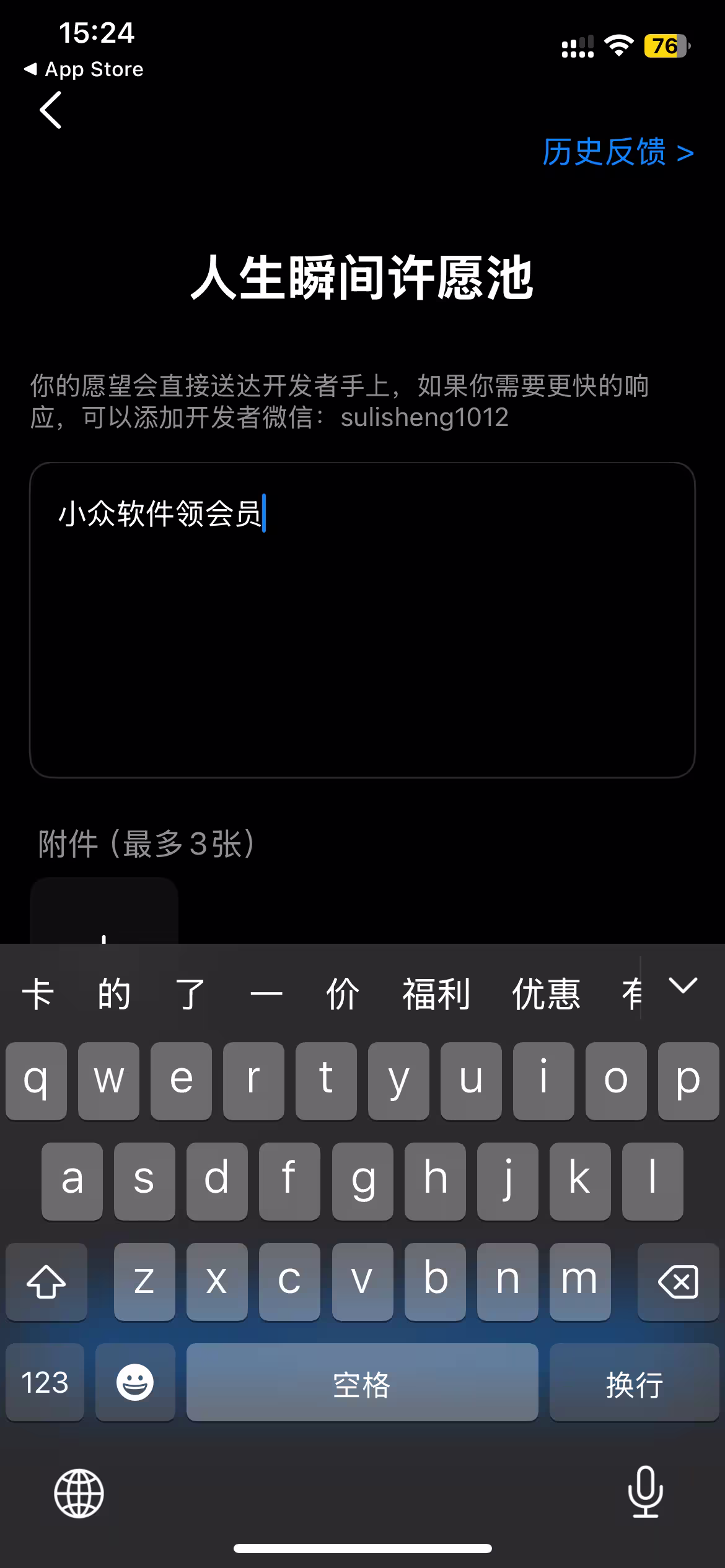Expand the keyboard candidate list

coord(683,985)
